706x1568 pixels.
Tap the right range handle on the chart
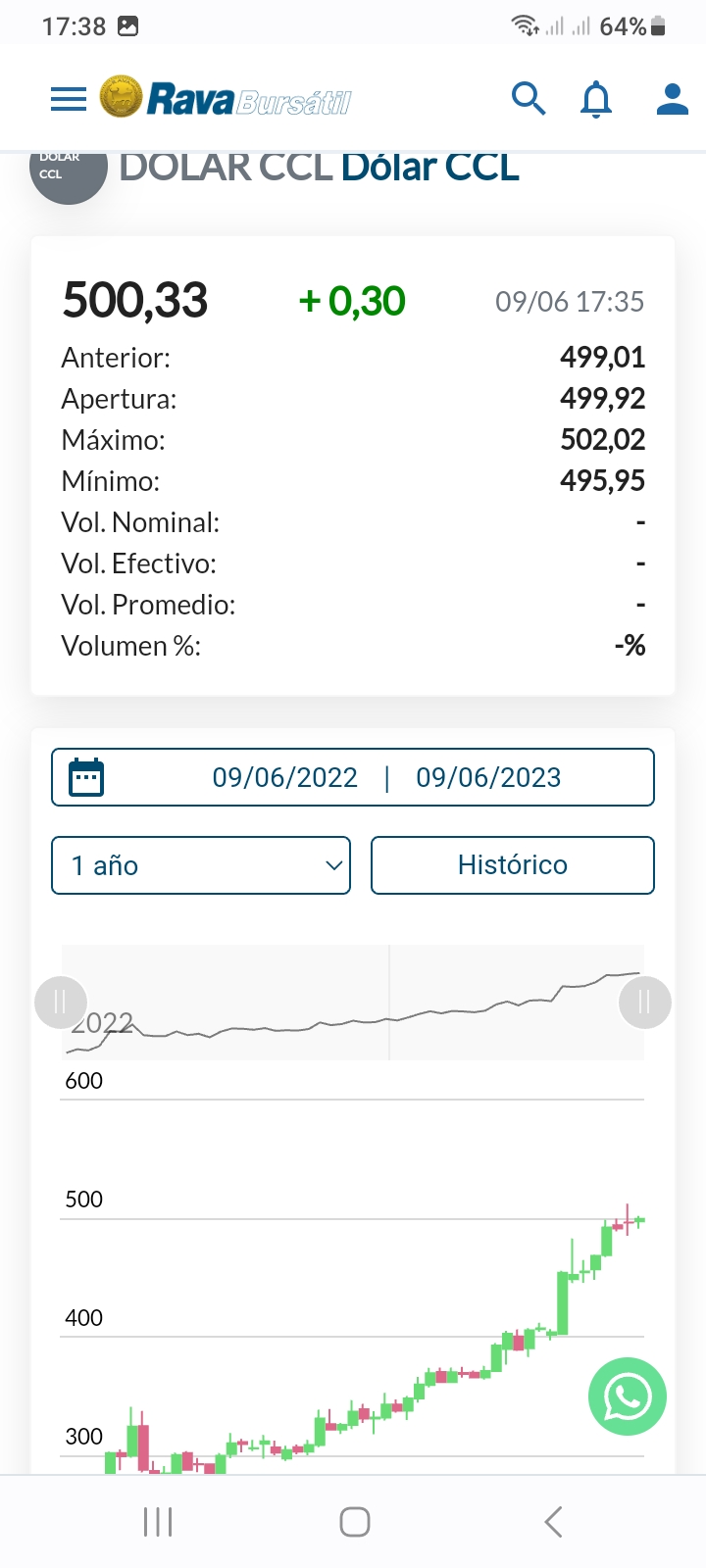pyautogui.click(x=645, y=1002)
